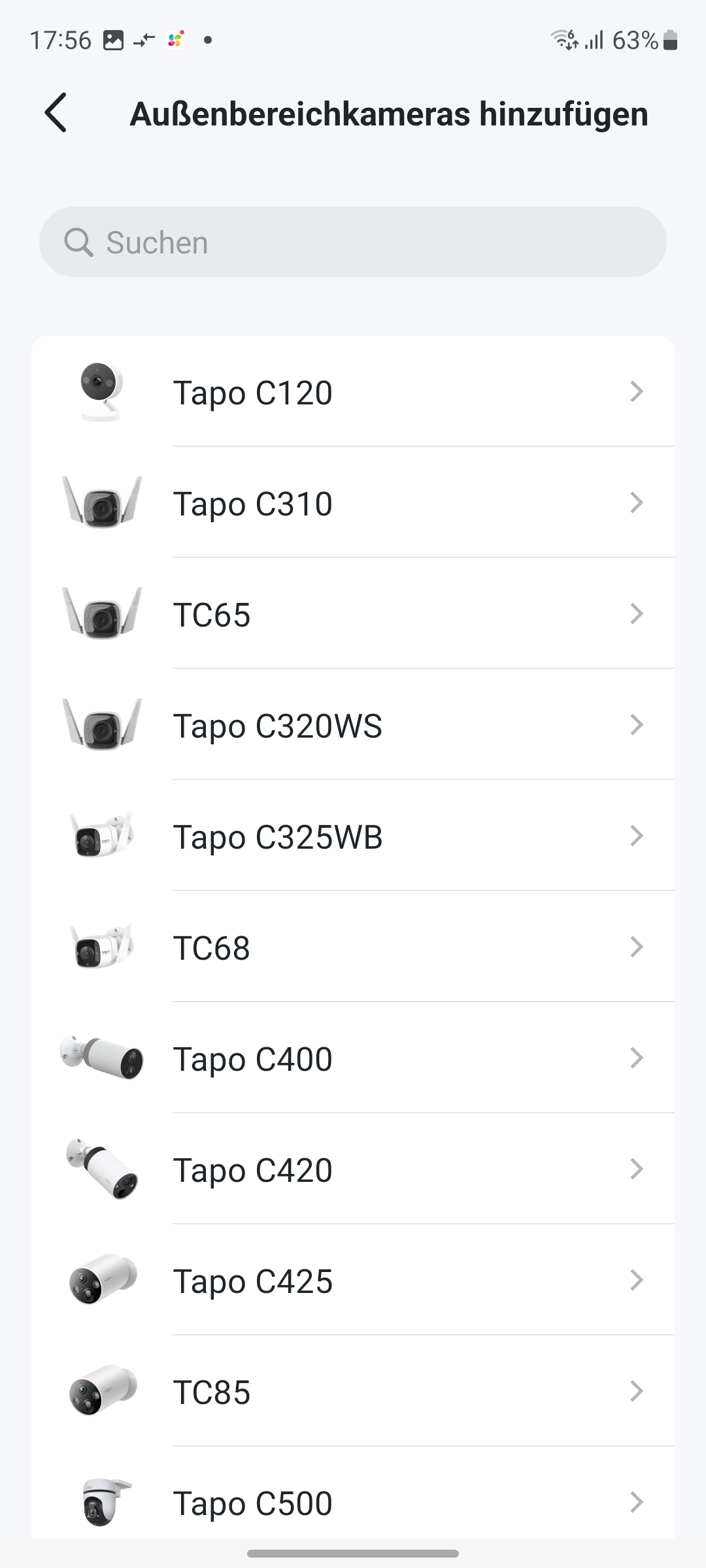Viewport: 706px width, 1568px height.
Task: Open the TC65 camera setup
Action: pyautogui.click(x=353, y=614)
